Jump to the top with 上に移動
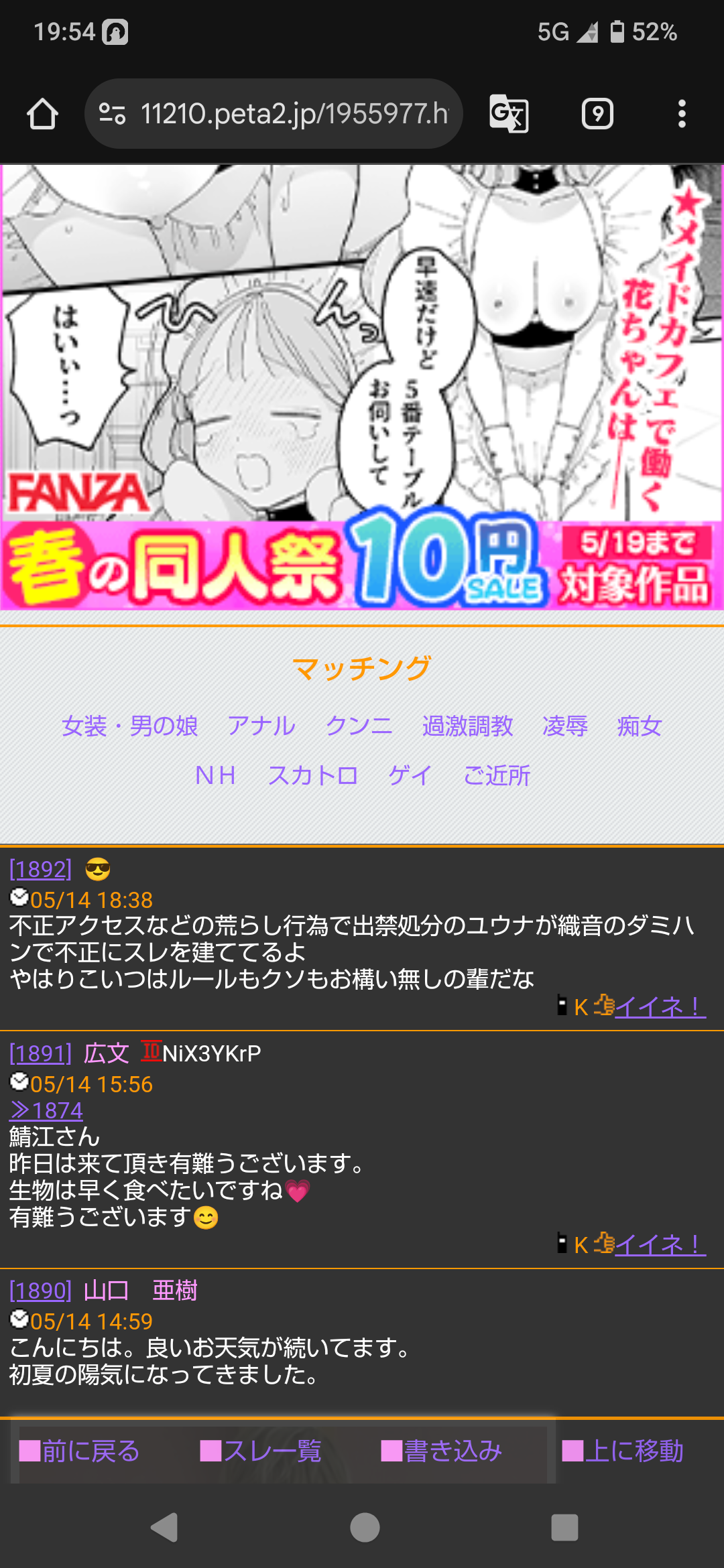Screen dimensions: 724x1568 623,1451
